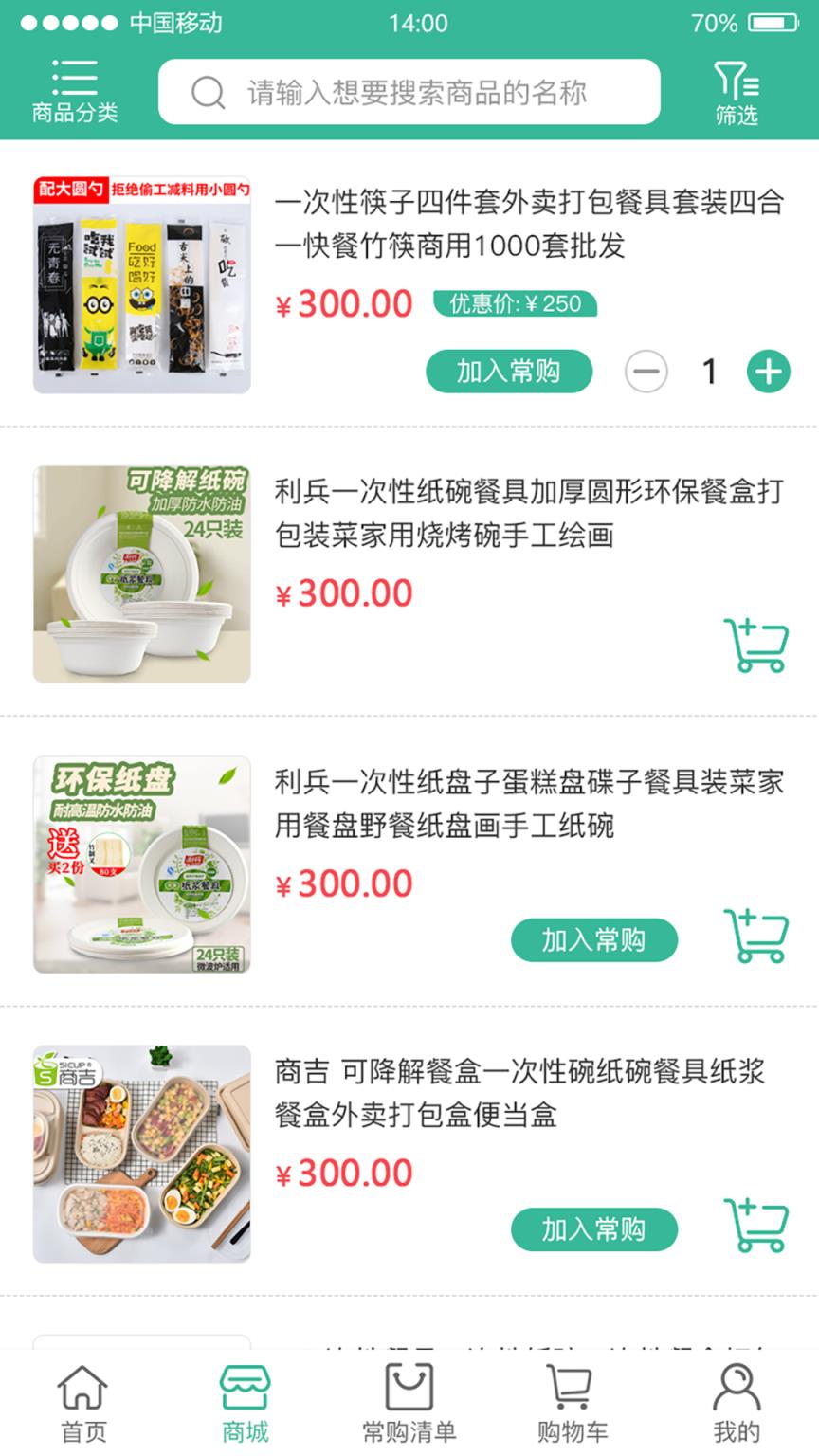Open the disposable chopsticks product thumbnail
The height and width of the screenshot is (1456, 819).
(140, 282)
